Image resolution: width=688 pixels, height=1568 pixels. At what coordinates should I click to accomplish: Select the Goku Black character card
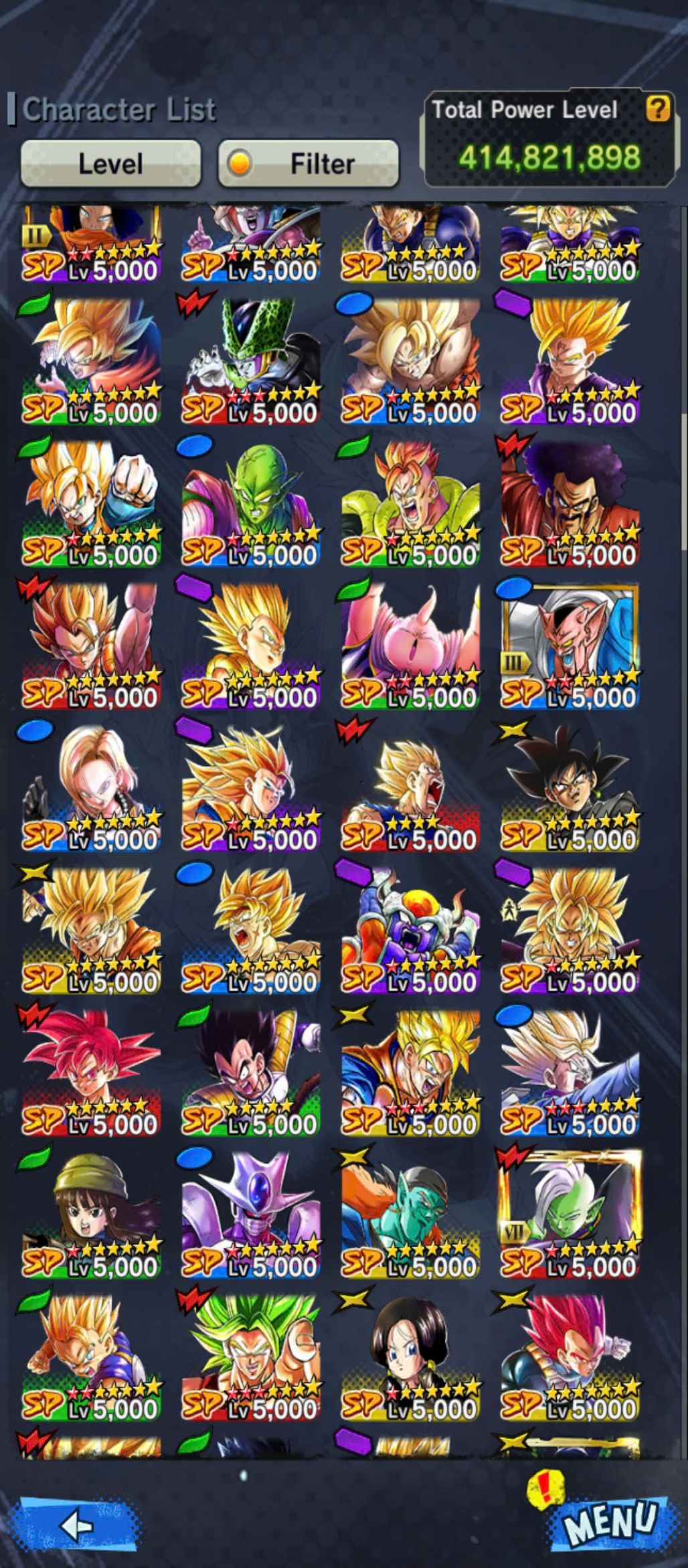(570, 789)
